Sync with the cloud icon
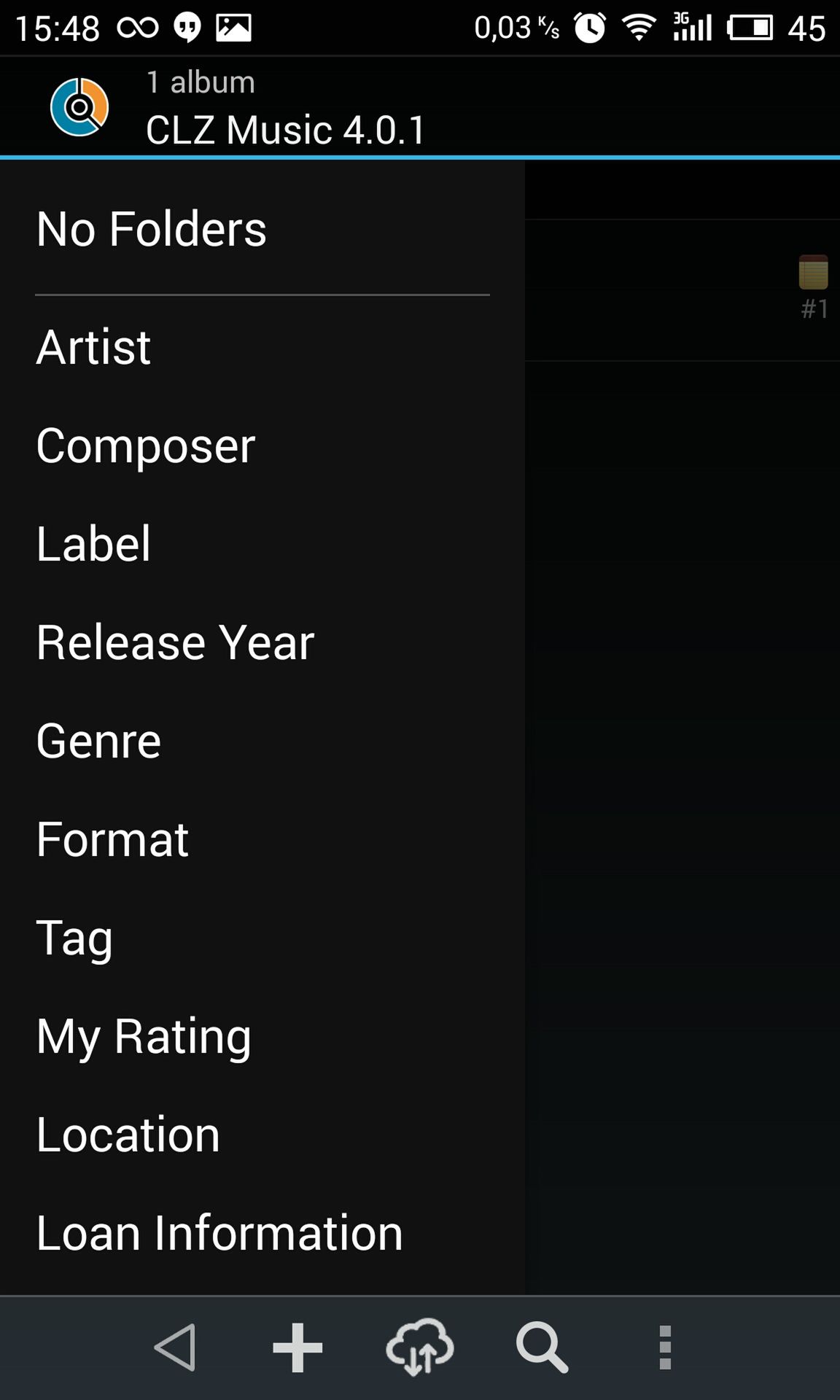The image size is (840, 1400). pyautogui.click(x=420, y=1347)
